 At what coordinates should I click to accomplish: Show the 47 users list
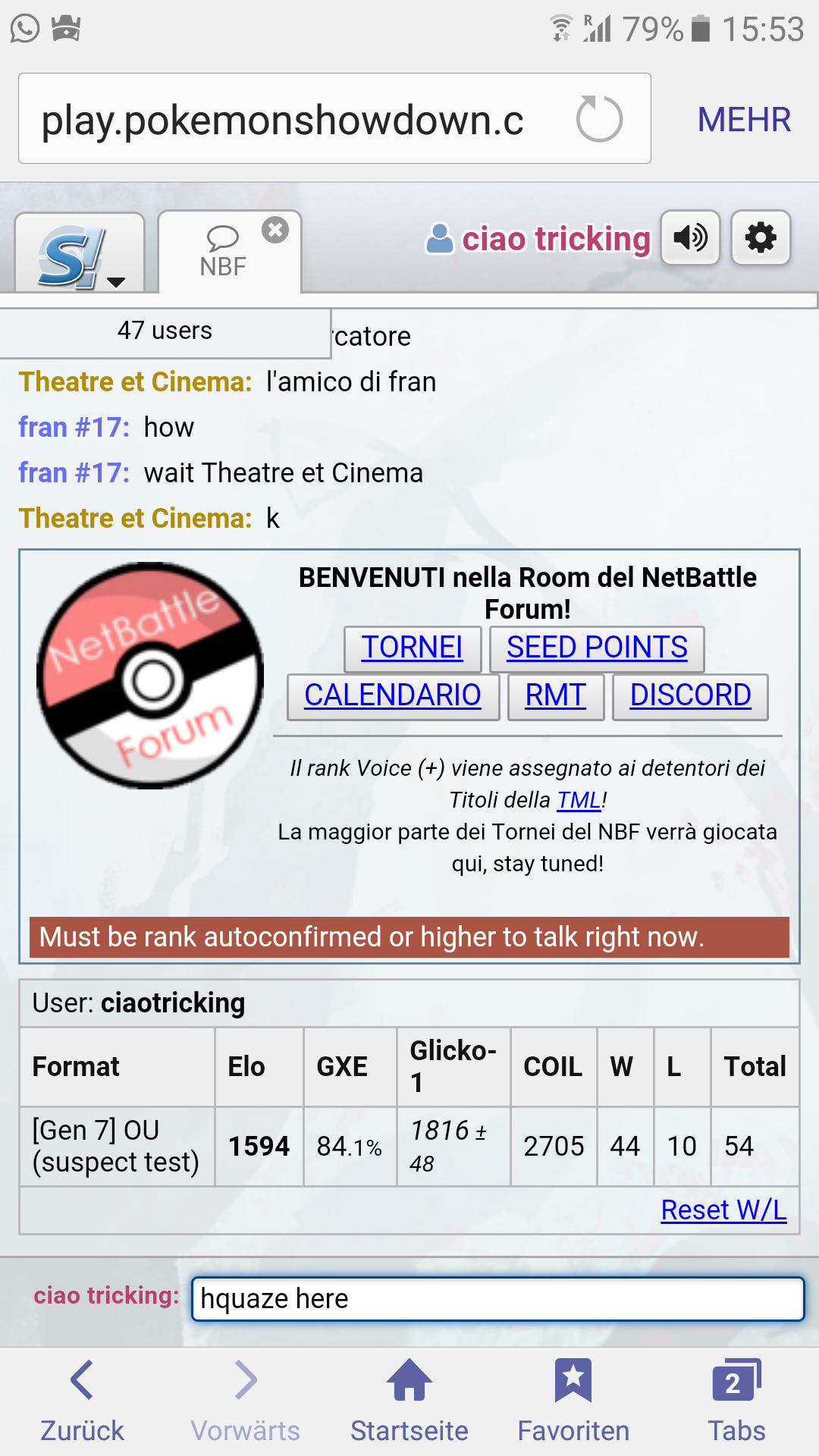(165, 331)
